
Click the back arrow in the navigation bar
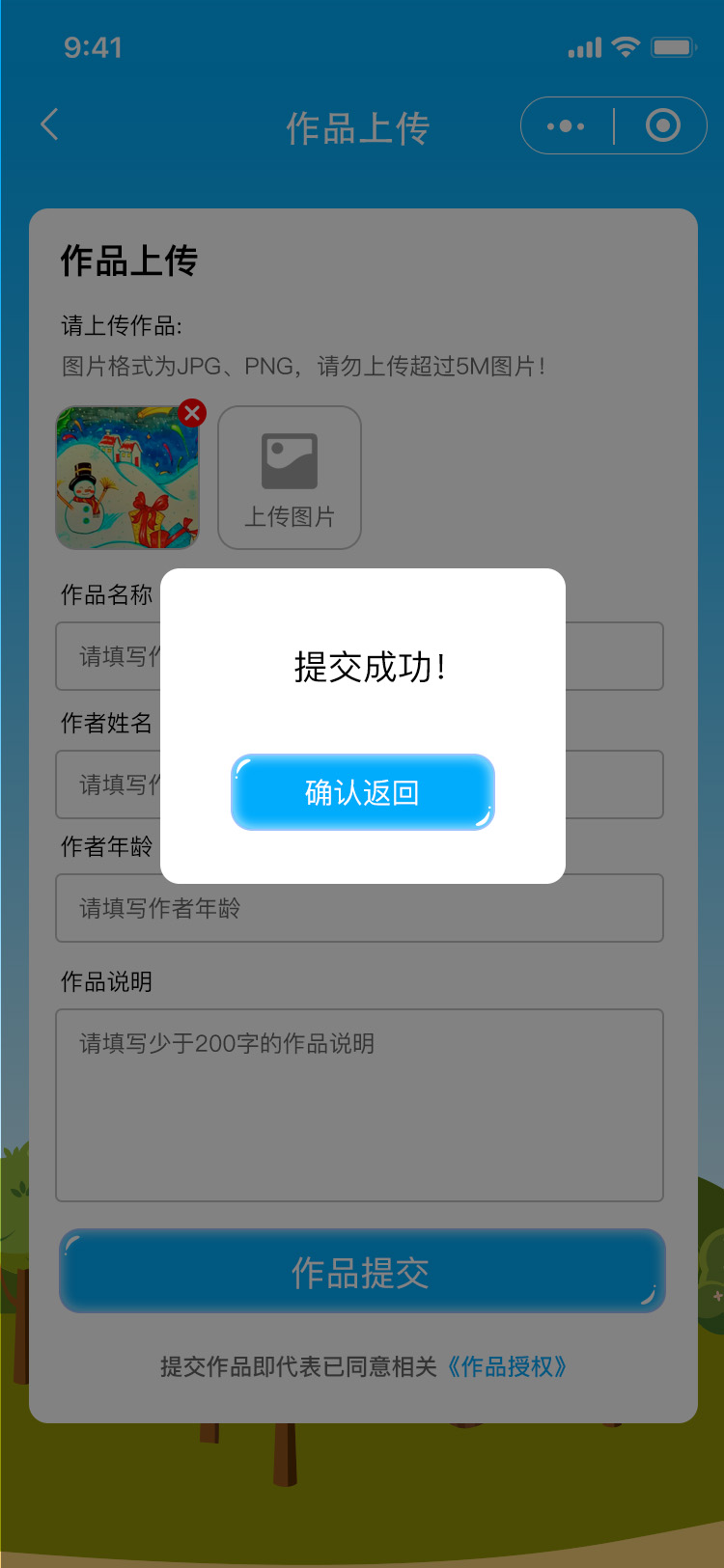[48, 125]
